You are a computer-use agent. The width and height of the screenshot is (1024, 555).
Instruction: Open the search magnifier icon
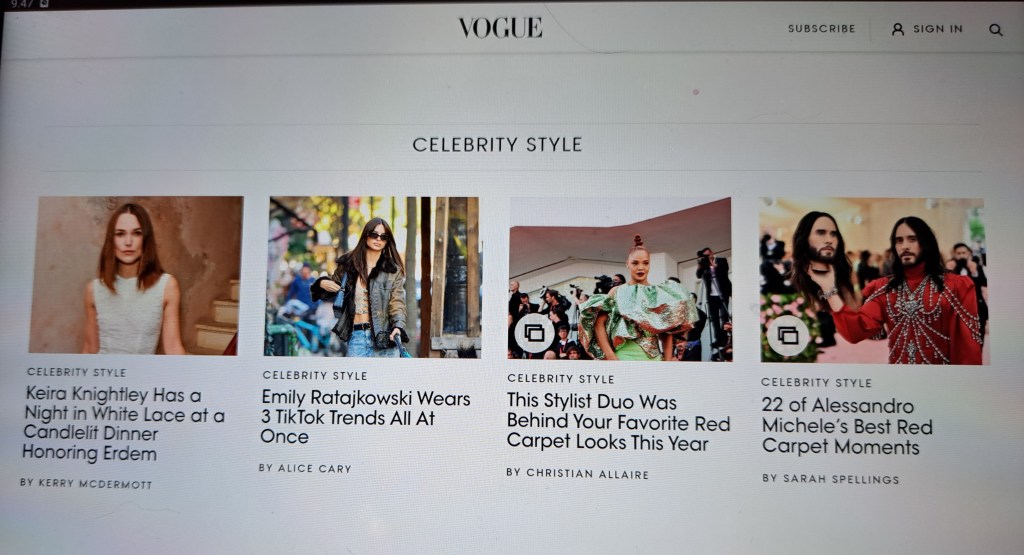click(995, 30)
